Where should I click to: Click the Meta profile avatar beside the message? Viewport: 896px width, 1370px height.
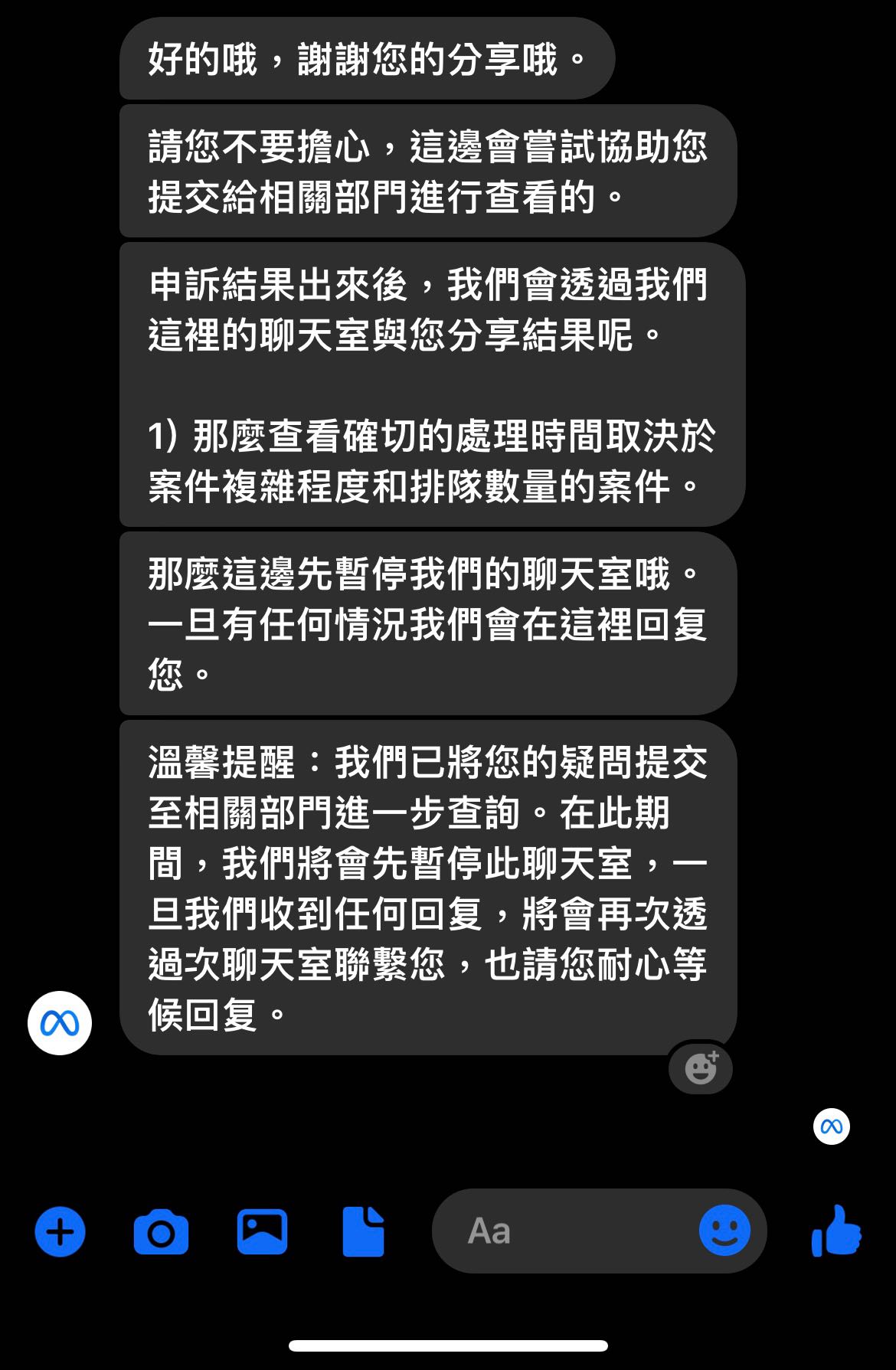tap(60, 1022)
